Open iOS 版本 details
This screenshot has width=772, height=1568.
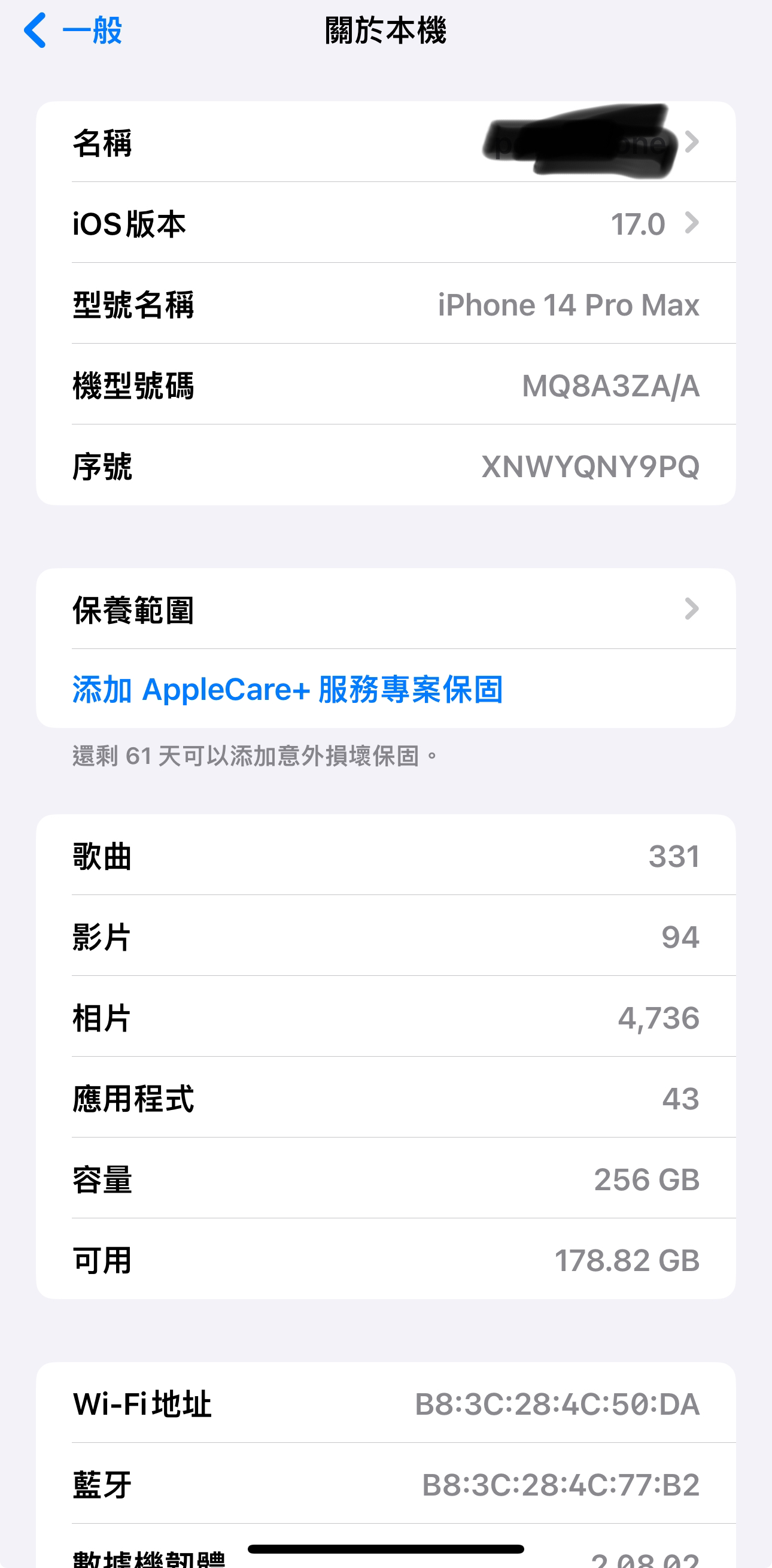pos(385,223)
